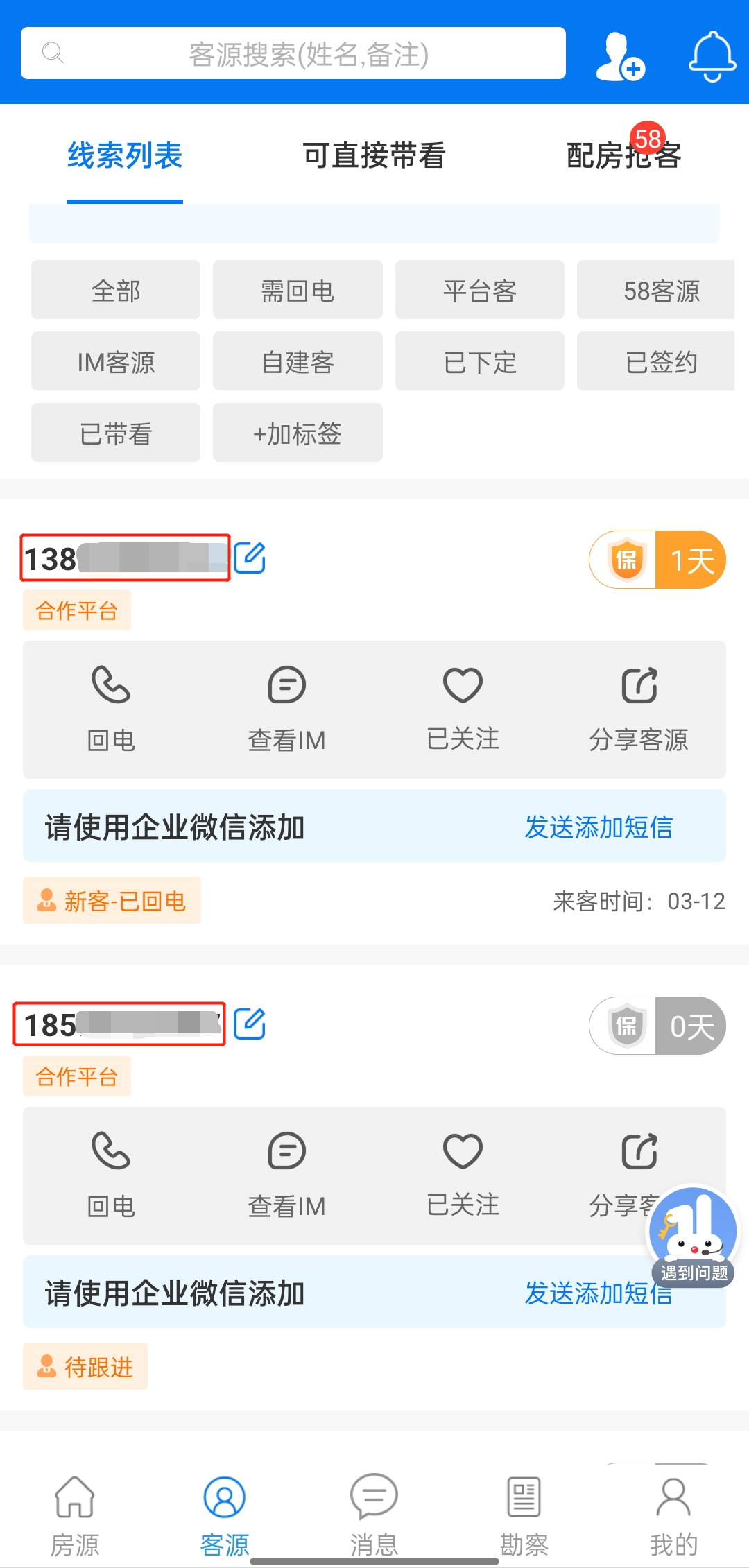The width and height of the screenshot is (749, 1568).
Task: Filter by 平台客
Action: click(479, 290)
